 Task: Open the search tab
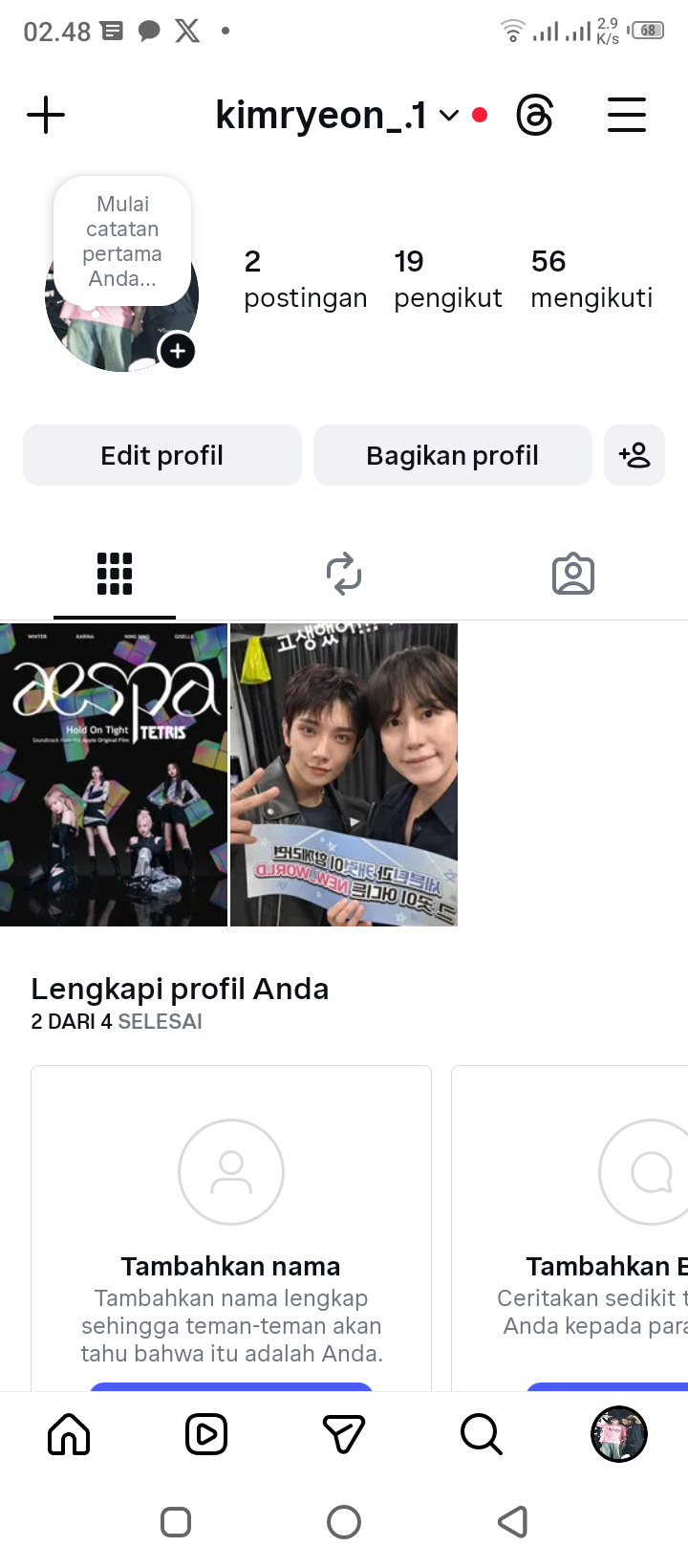482,1434
